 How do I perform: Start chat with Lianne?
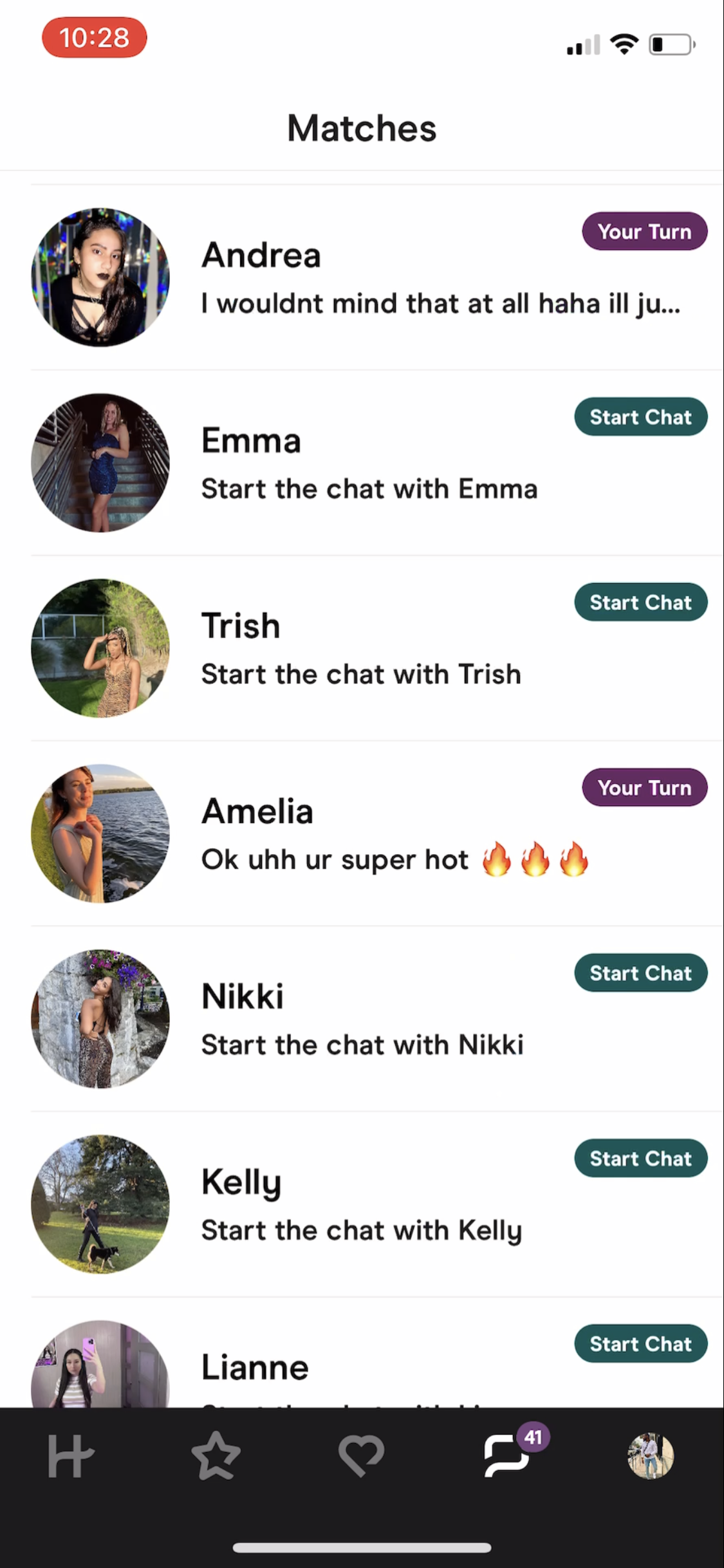(640, 1343)
